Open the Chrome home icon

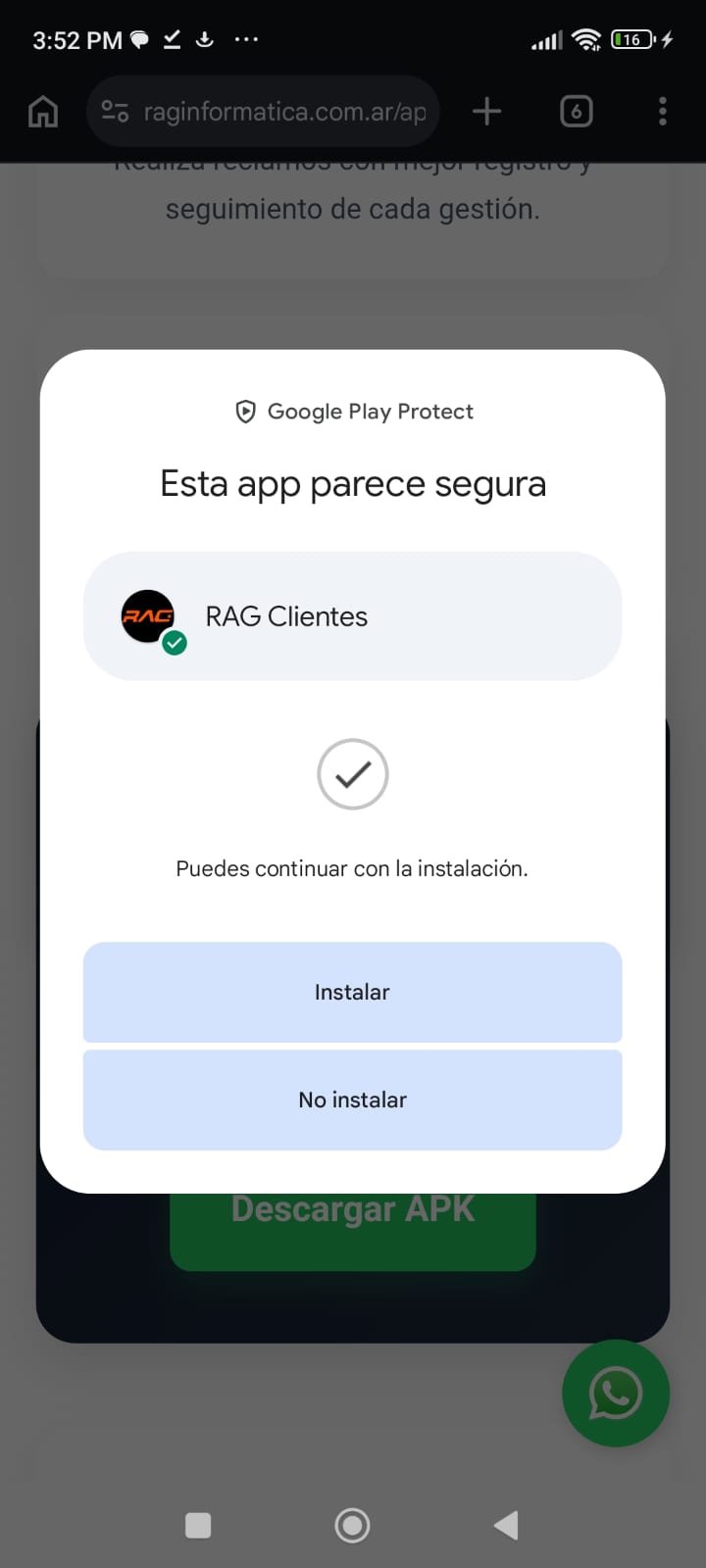pos(42,111)
